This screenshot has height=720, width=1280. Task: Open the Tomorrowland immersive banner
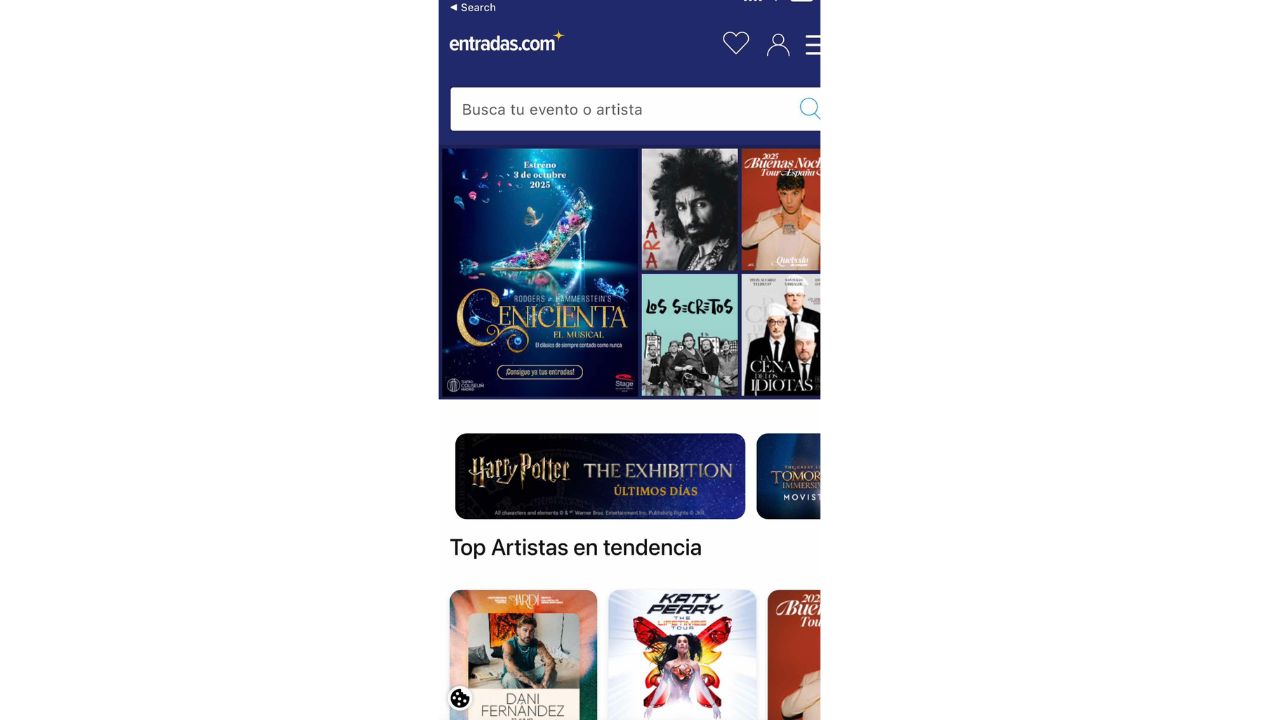[x=788, y=476]
